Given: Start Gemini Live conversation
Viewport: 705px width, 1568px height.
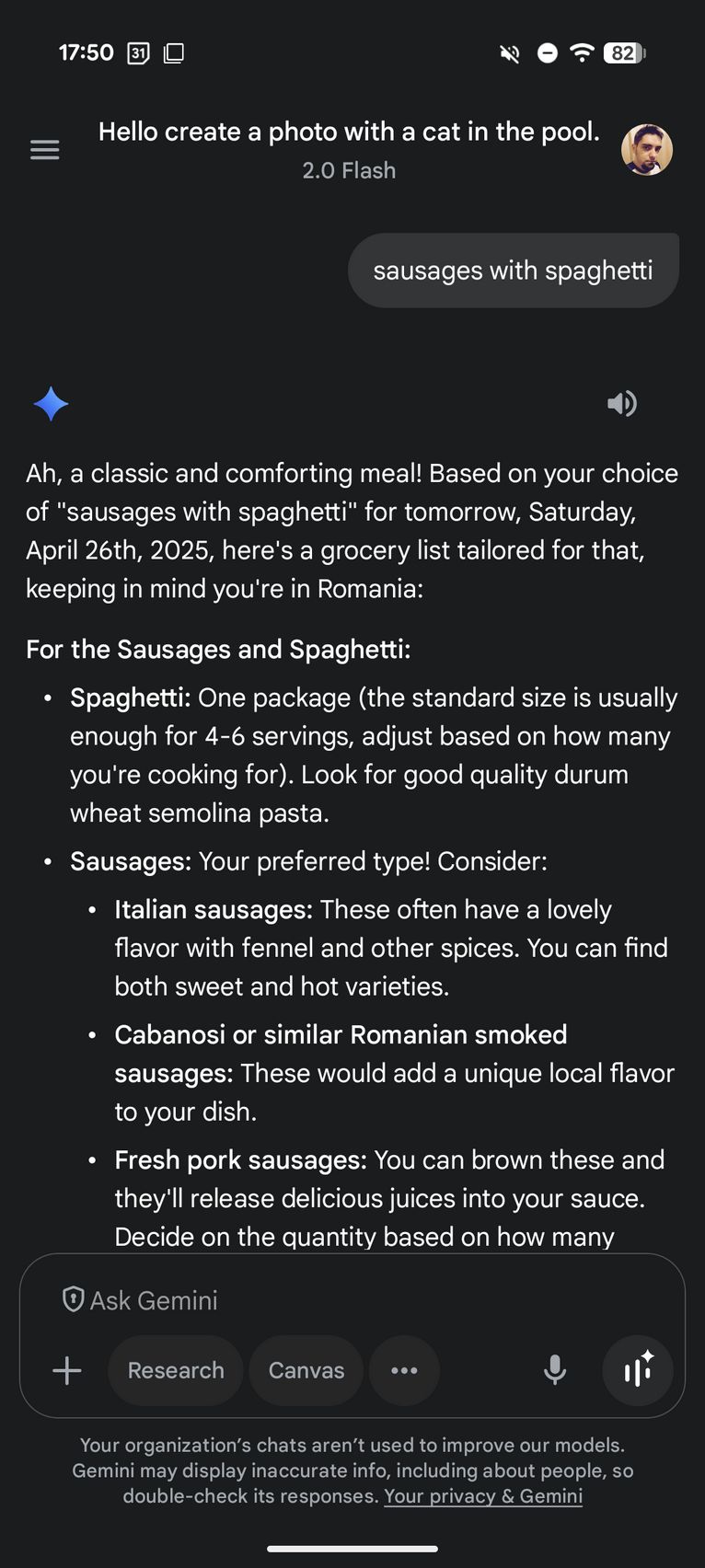Looking at the screenshot, I should [638, 1370].
